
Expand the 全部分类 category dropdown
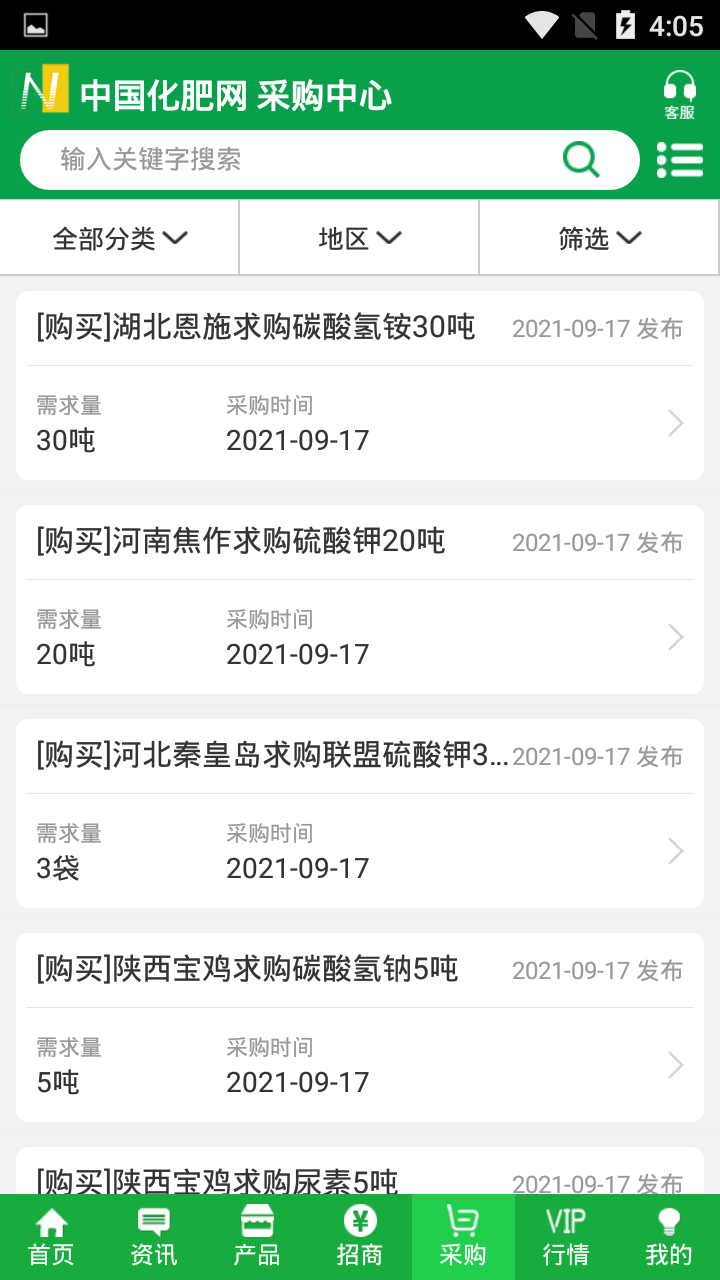tap(118, 237)
